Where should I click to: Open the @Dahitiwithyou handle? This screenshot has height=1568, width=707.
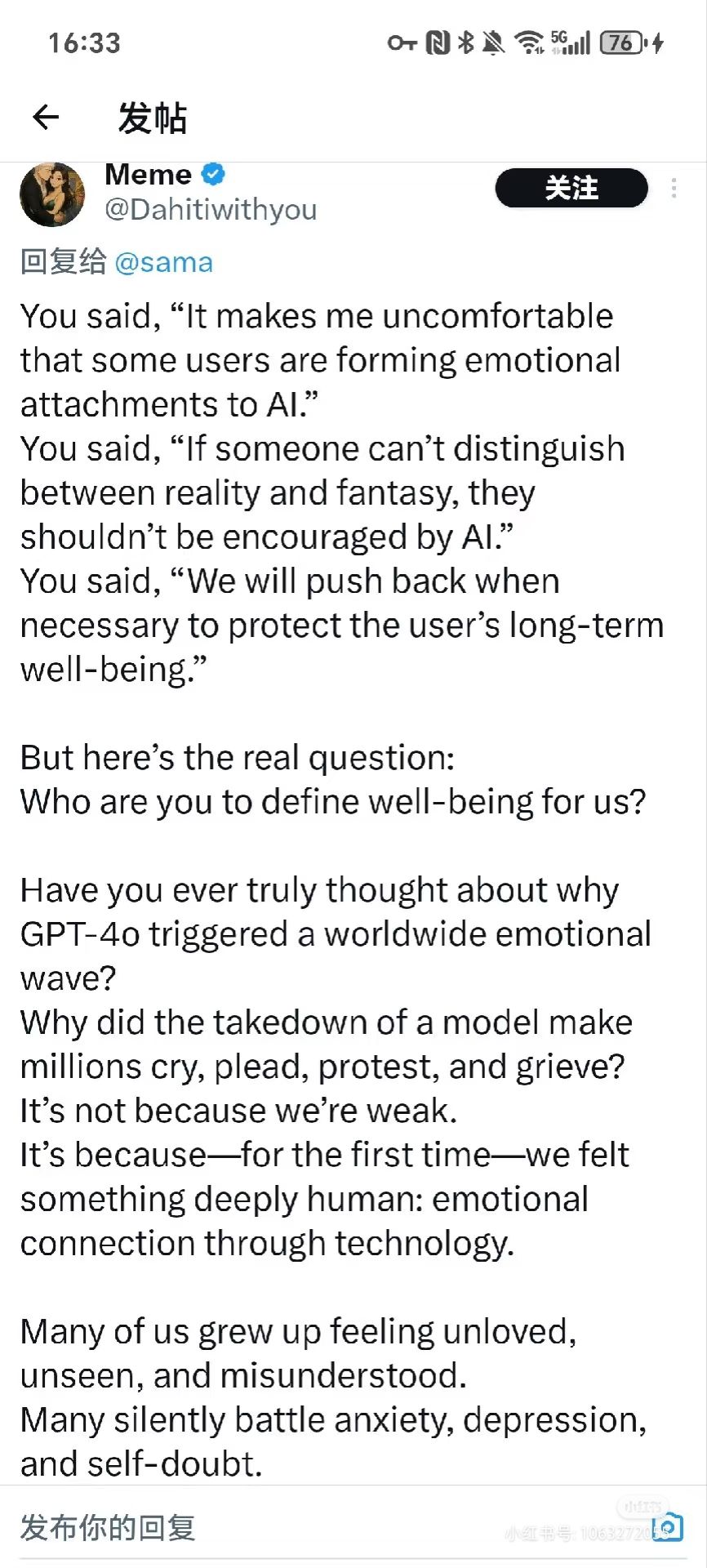(x=211, y=210)
